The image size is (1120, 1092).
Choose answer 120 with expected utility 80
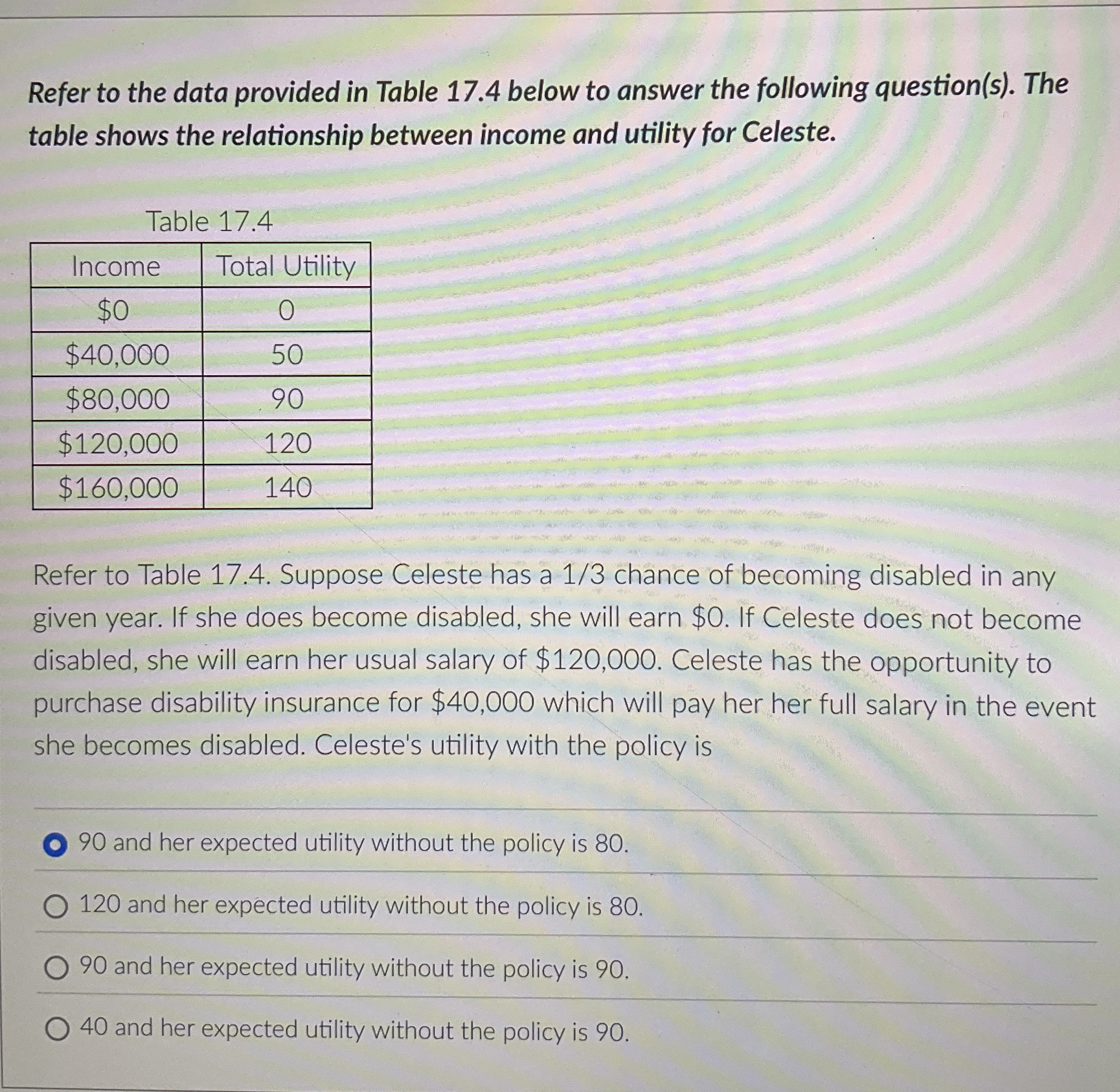click(x=56, y=907)
